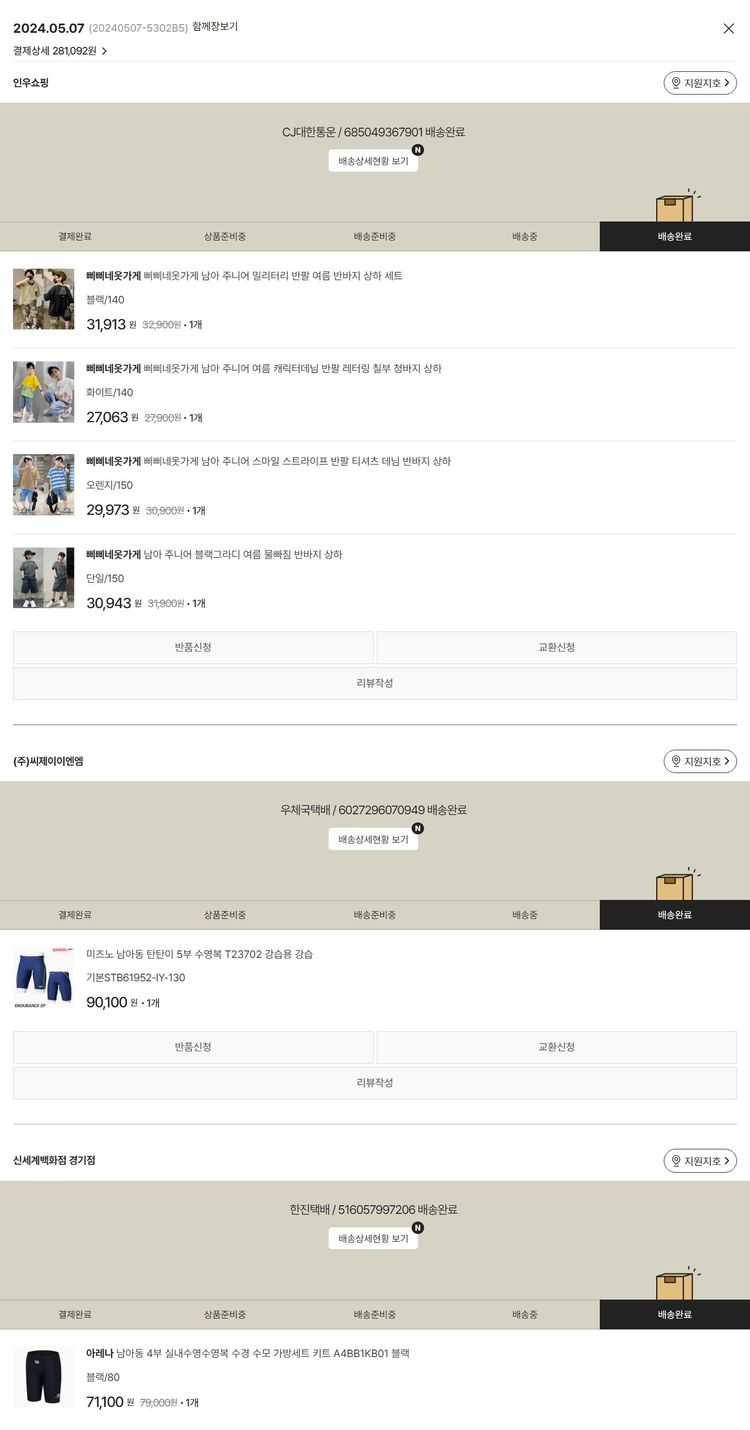View 배송상세현황 for 한진택배 shipment
The width and height of the screenshot is (750, 1430).
(x=373, y=1238)
